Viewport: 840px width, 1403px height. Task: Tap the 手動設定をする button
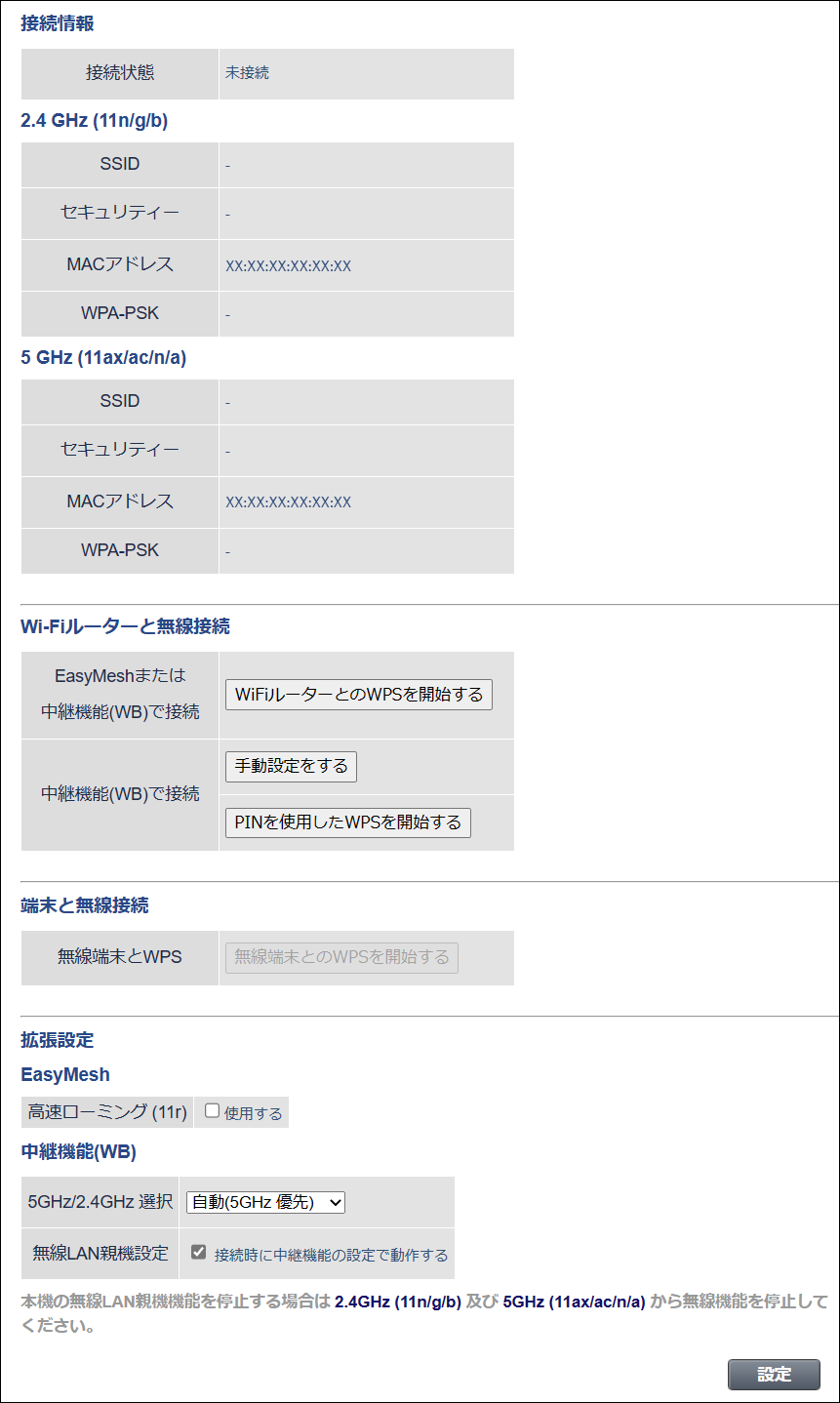(x=291, y=766)
